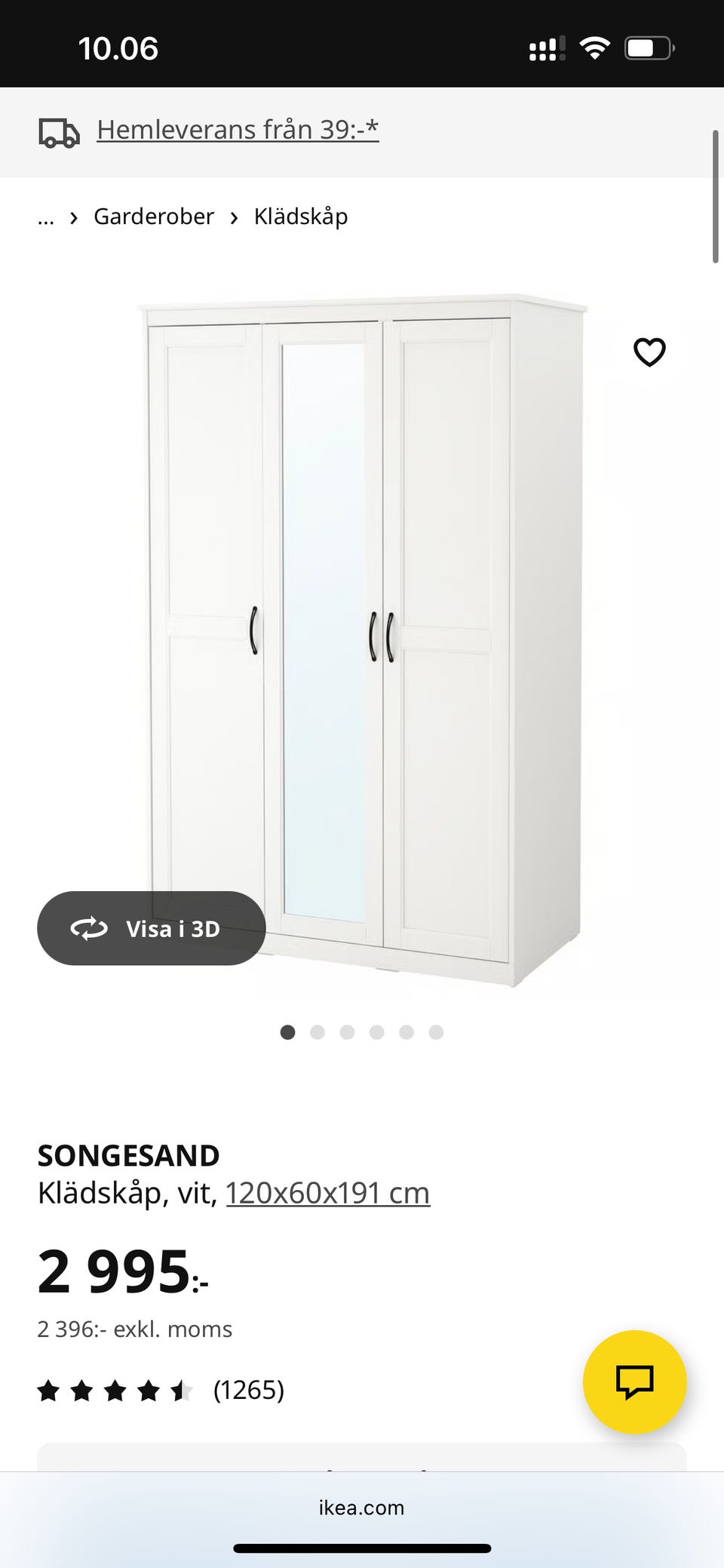Viewport: 724px width, 1568px height.
Task: Start a chat with the yellow chat button
Action: [634, 1382]
